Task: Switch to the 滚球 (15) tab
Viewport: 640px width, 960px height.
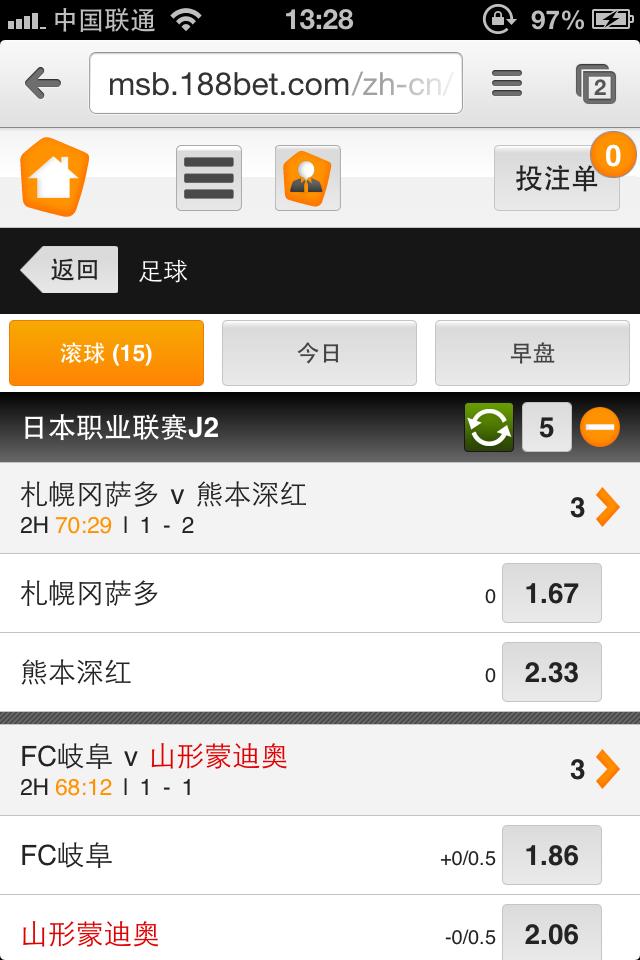Action: click(x=106, y=353)
